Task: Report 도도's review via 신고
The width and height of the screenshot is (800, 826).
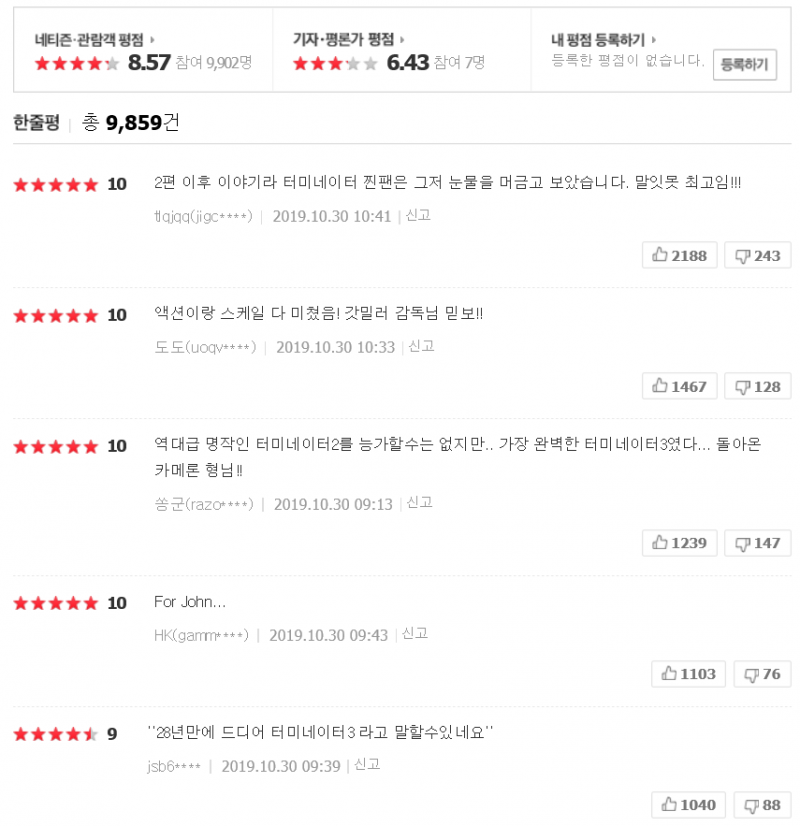Action: [422, 346]
